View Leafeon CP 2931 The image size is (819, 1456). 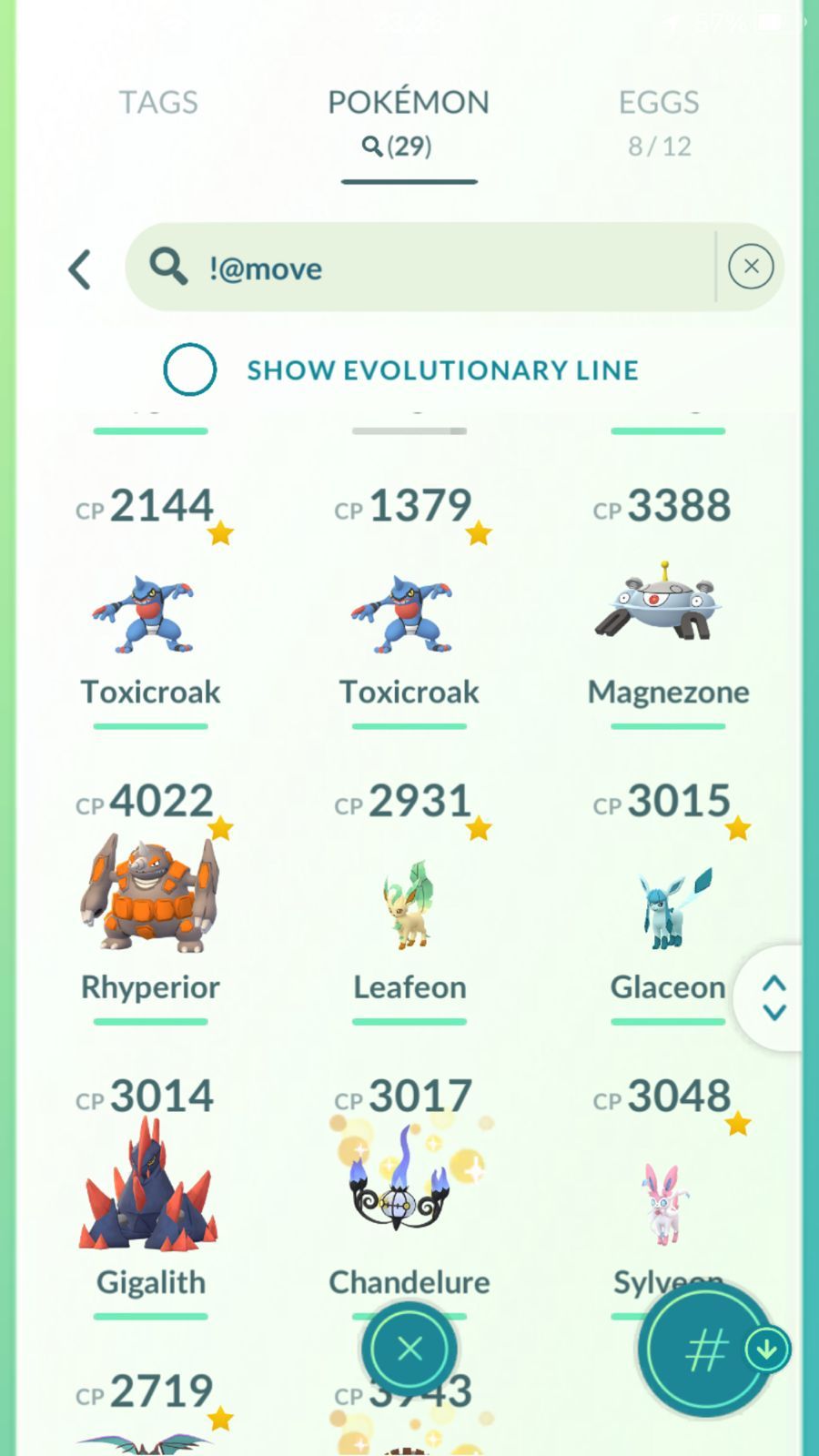pyautogui.click(x=409, y=905)
